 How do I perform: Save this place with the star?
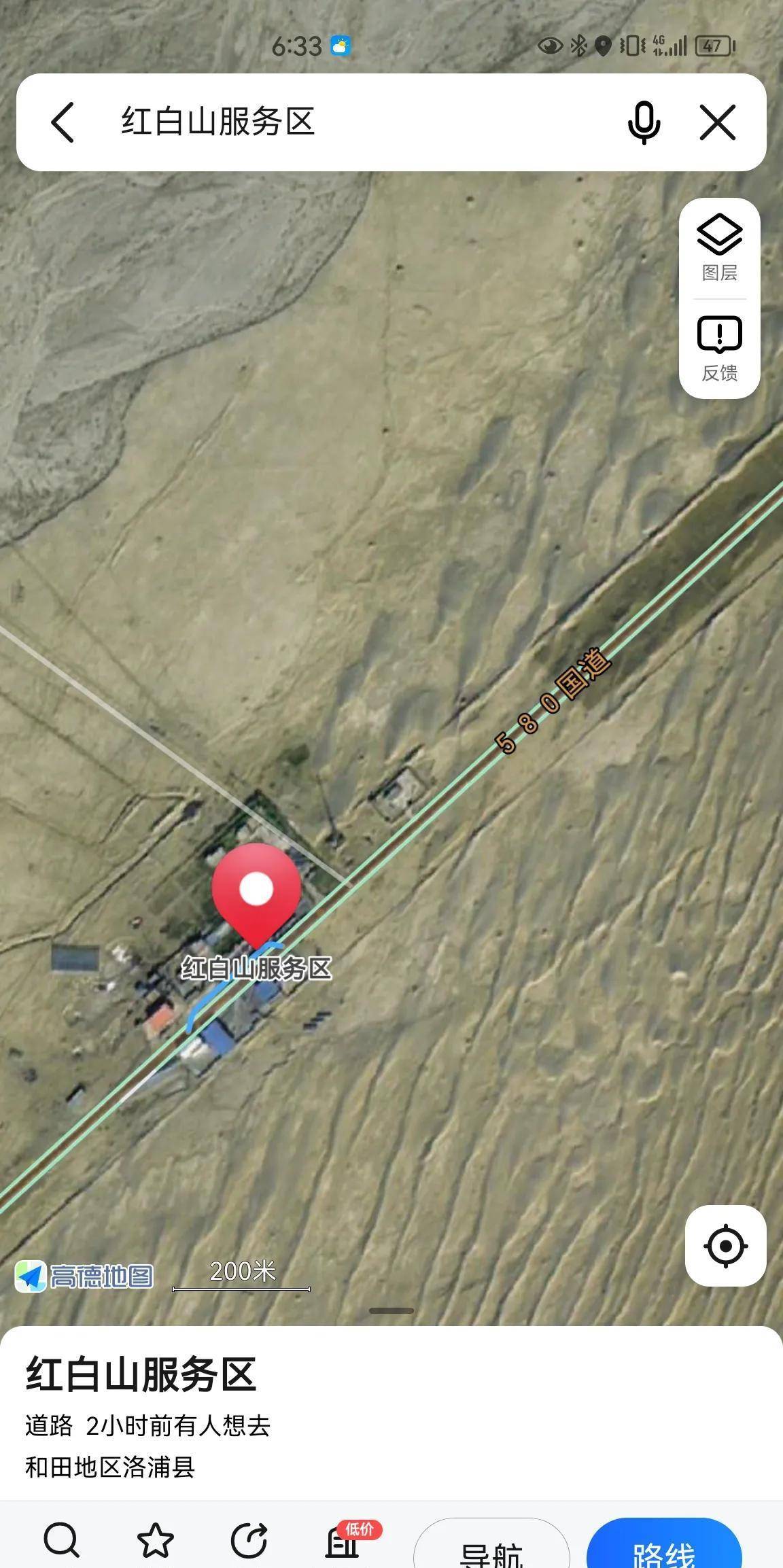coord(156,1540)
